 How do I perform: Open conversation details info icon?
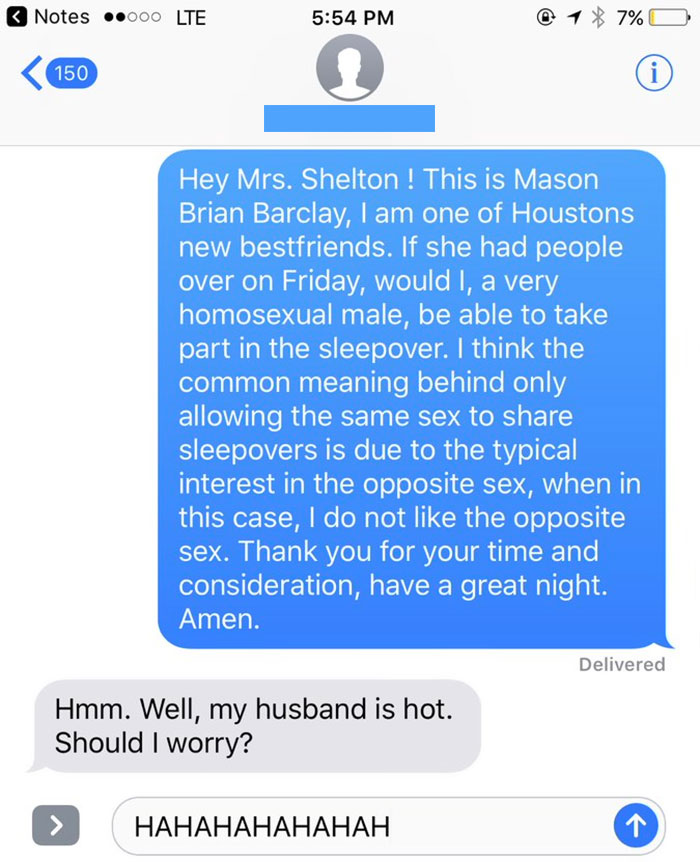pos(654,73)
